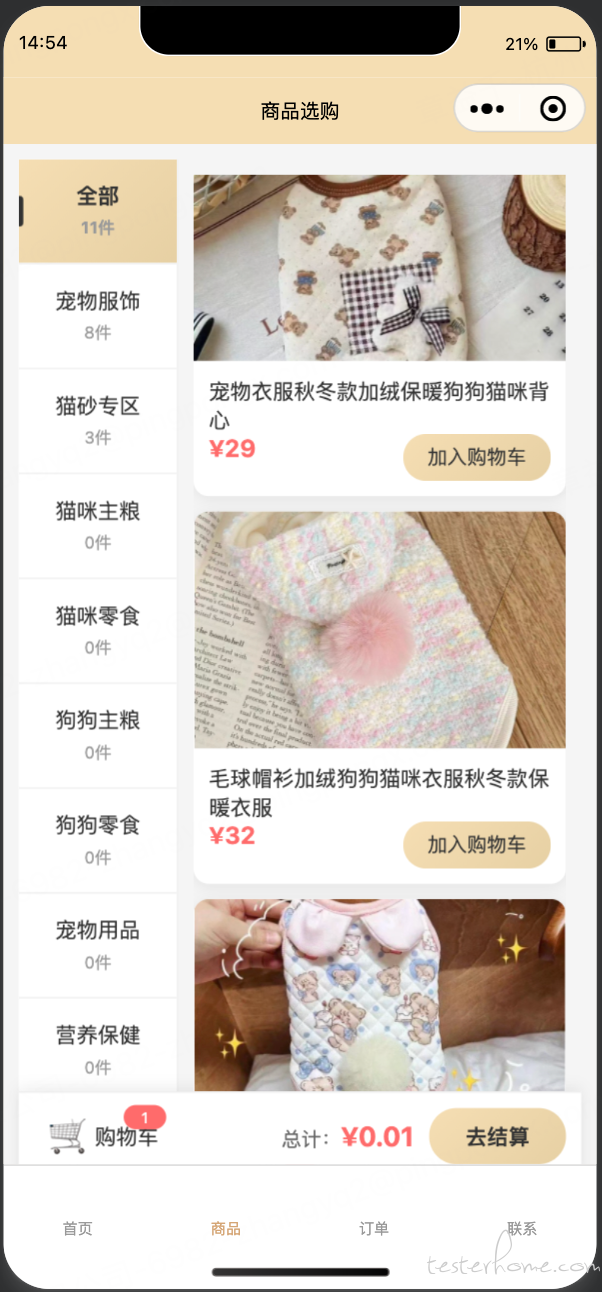Tap 去结算 to check out
This screenshot has height=1292, width=602.
tap(497, 1137)
